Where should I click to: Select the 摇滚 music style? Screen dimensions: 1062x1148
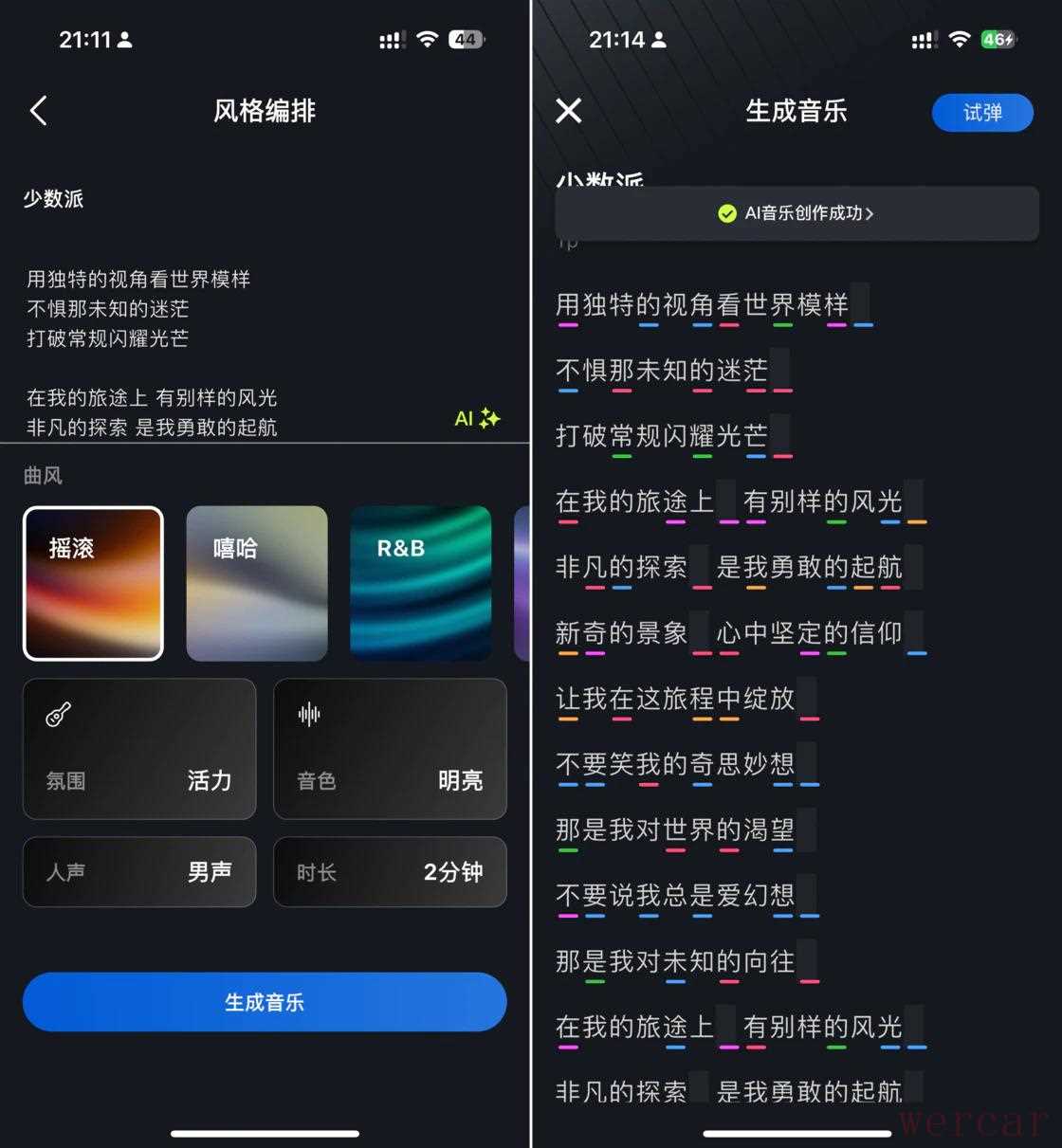coord(93,583)
